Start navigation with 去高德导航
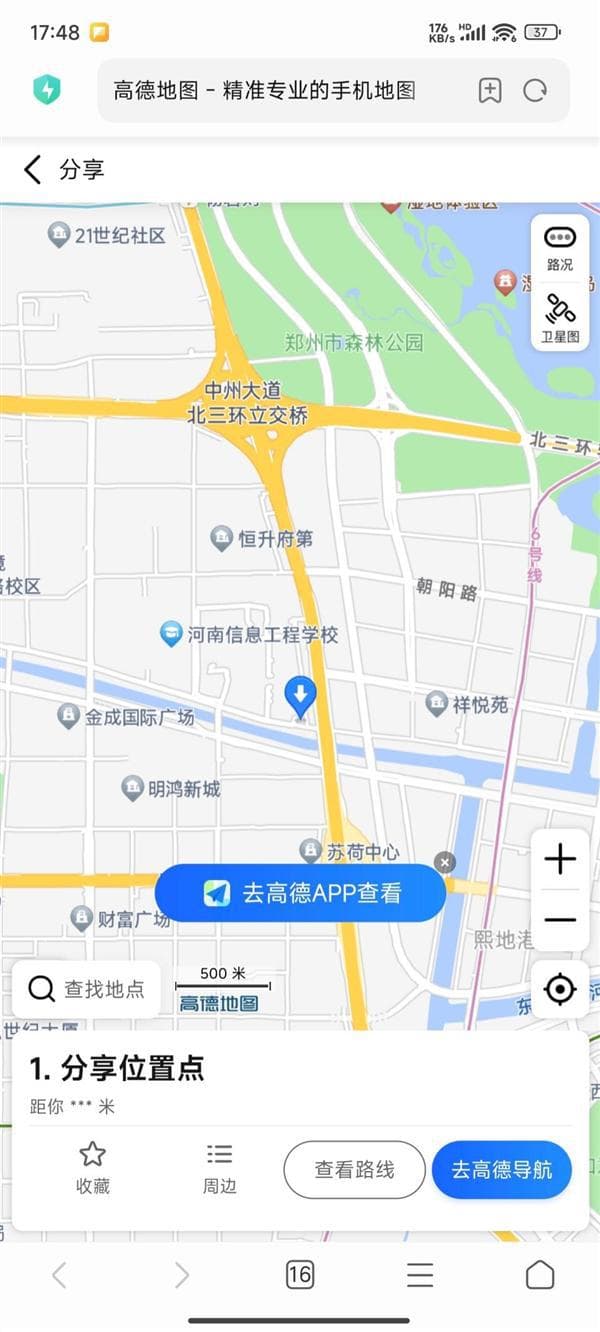The image size is (600, 1332). click(x=501, y=1169)
